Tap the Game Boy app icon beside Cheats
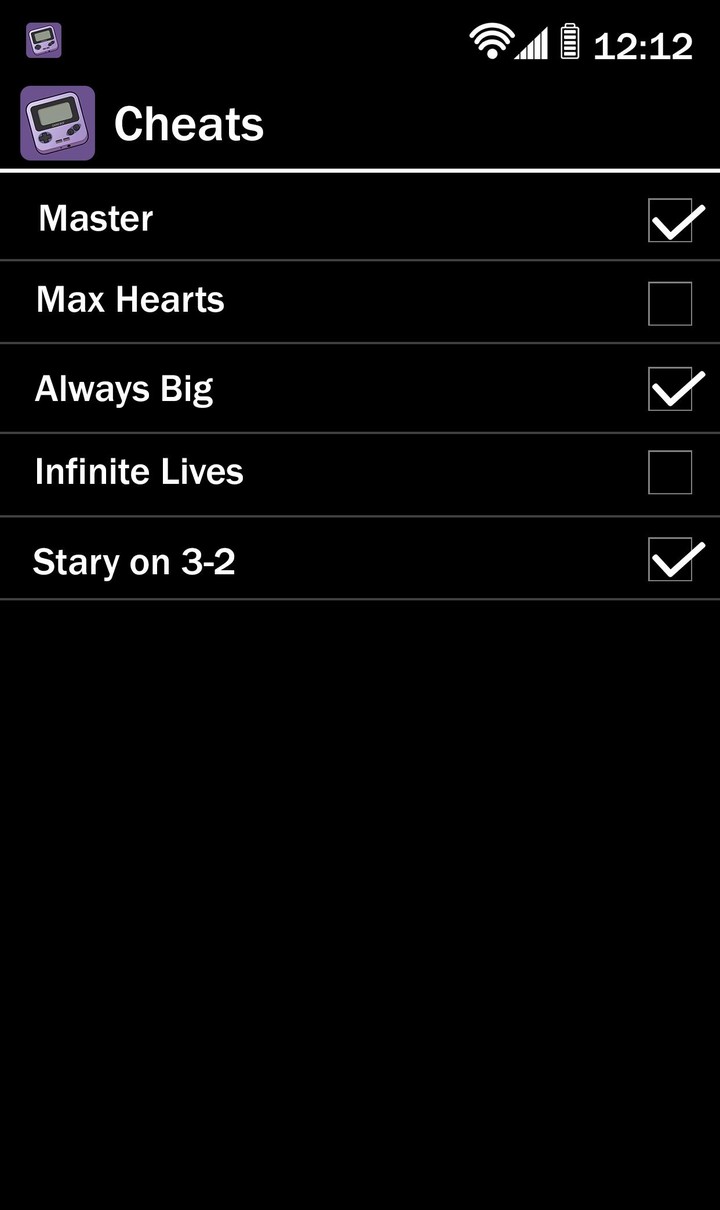720x1210 pixels. pyautogui.click(x=58, y=124)
